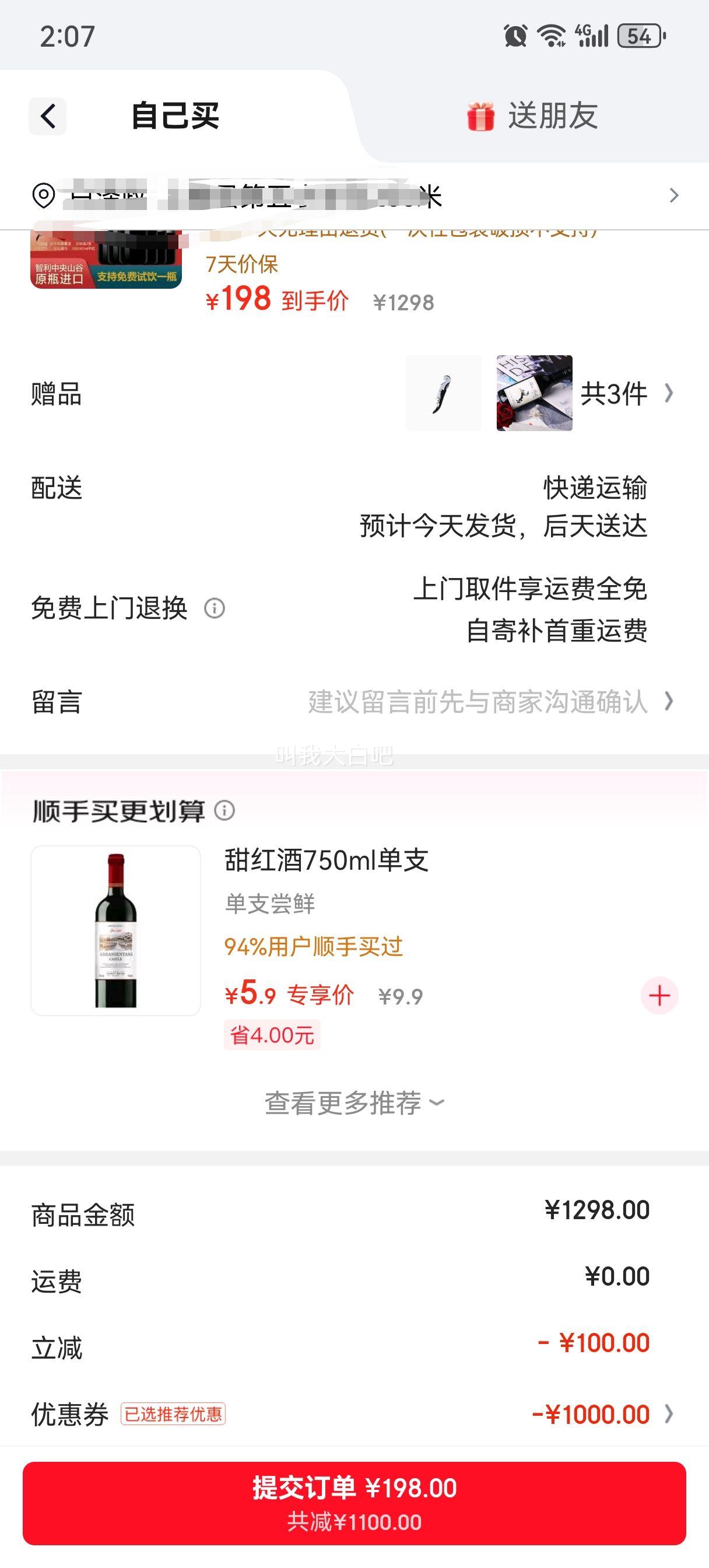Tap the alarm clock icon in status bar
Viewport: 709px width, 1568px height.
click(x=514, y=37)
